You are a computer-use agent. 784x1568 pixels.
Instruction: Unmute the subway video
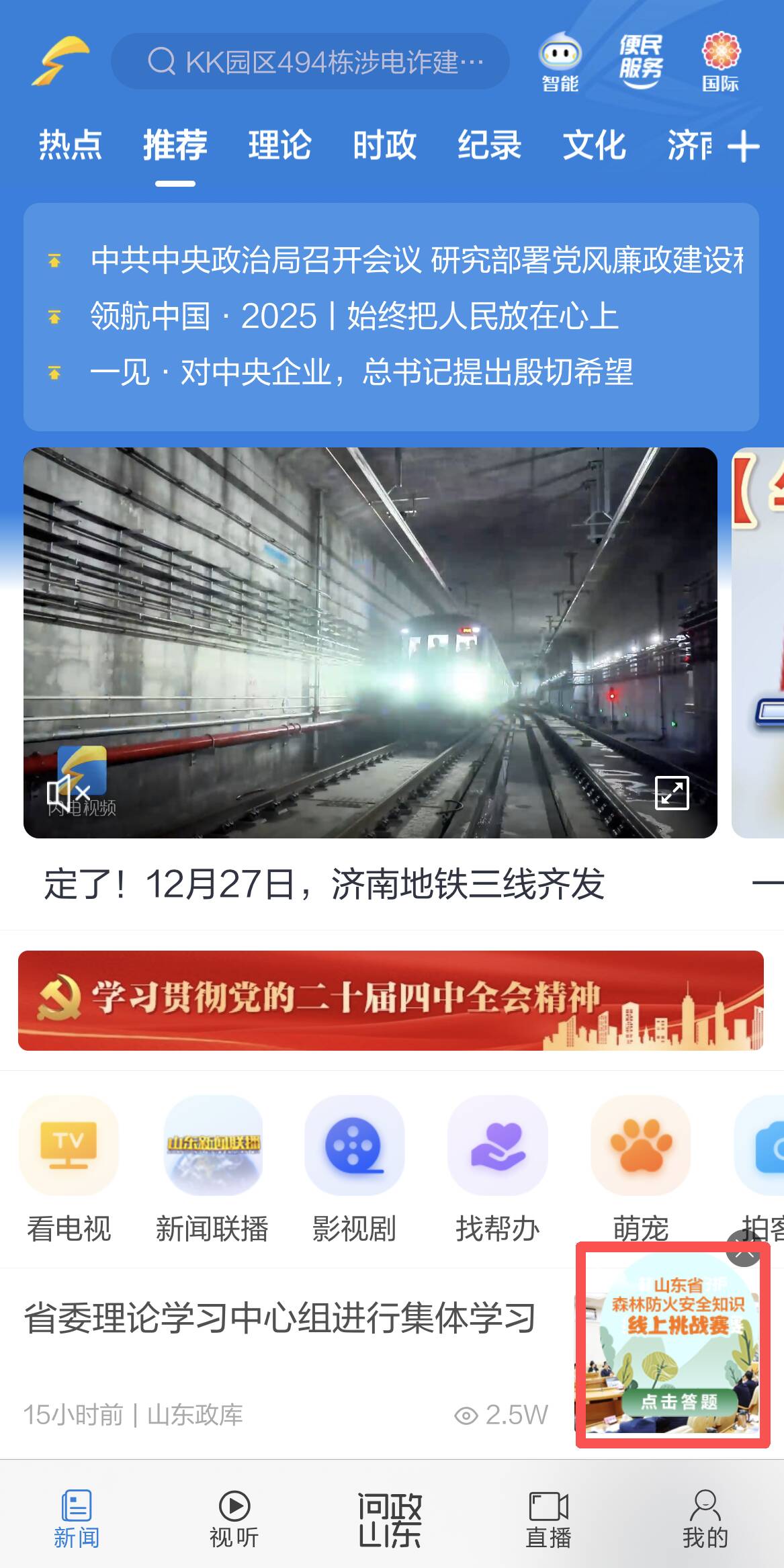coord(67,792)
